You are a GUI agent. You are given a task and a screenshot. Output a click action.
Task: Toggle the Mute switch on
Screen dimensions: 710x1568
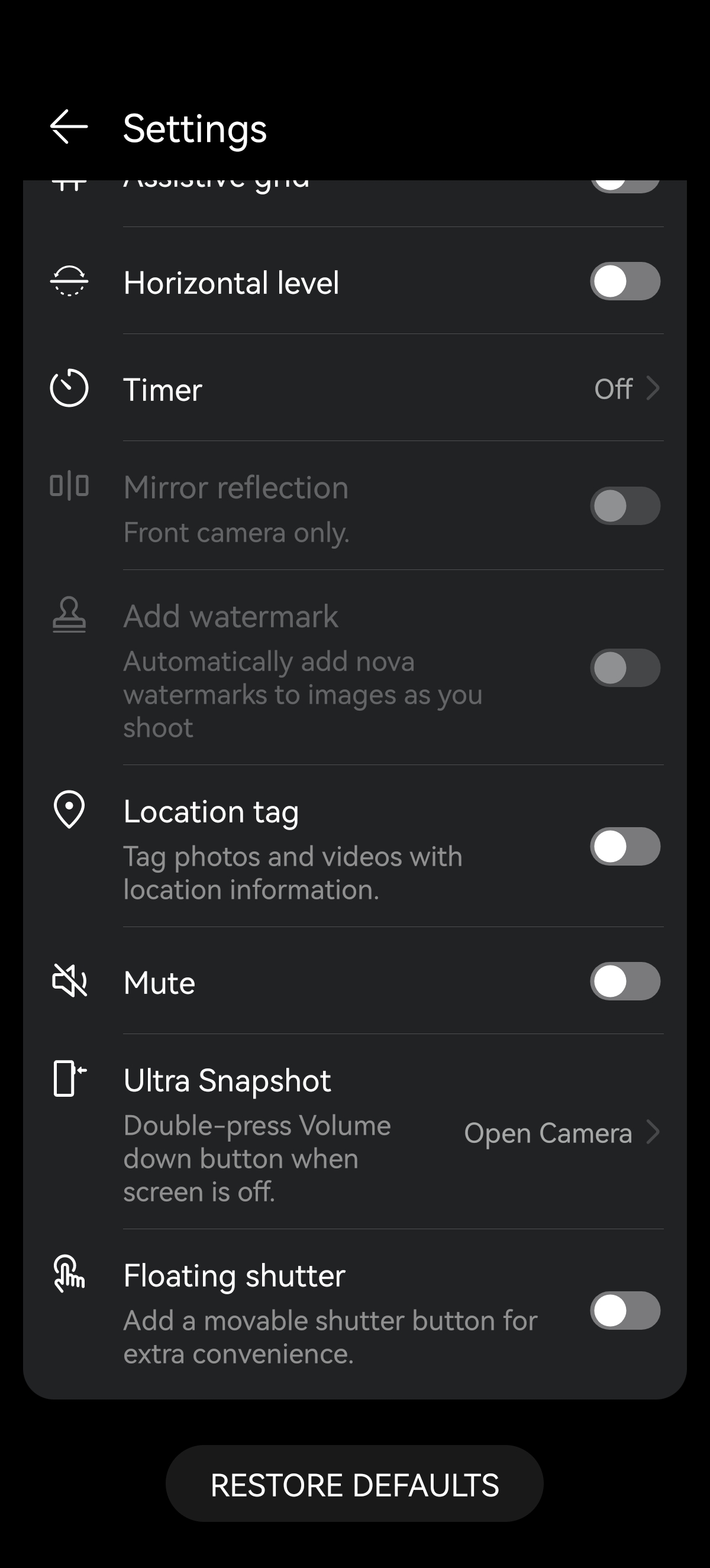tap(625, 981)
